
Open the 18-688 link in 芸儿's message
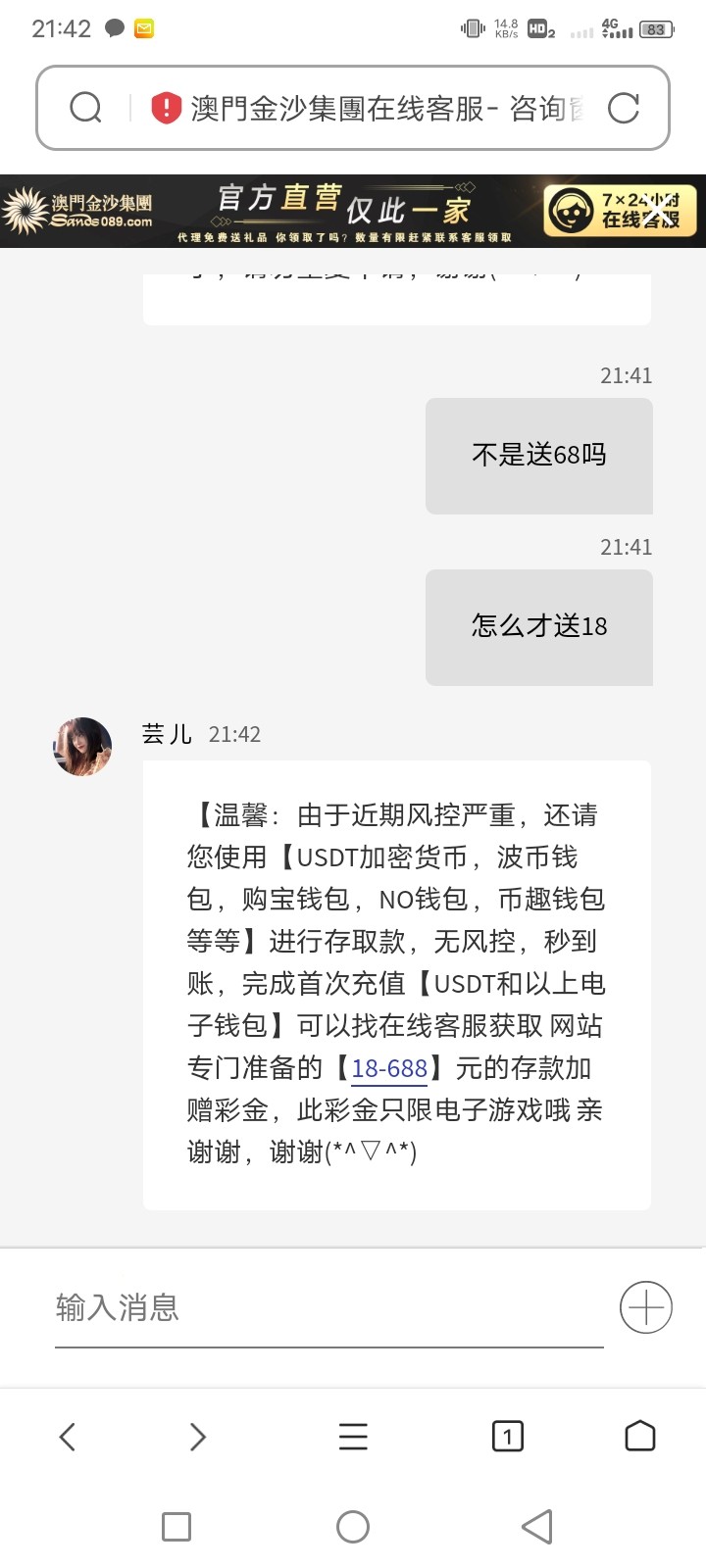389,1068
